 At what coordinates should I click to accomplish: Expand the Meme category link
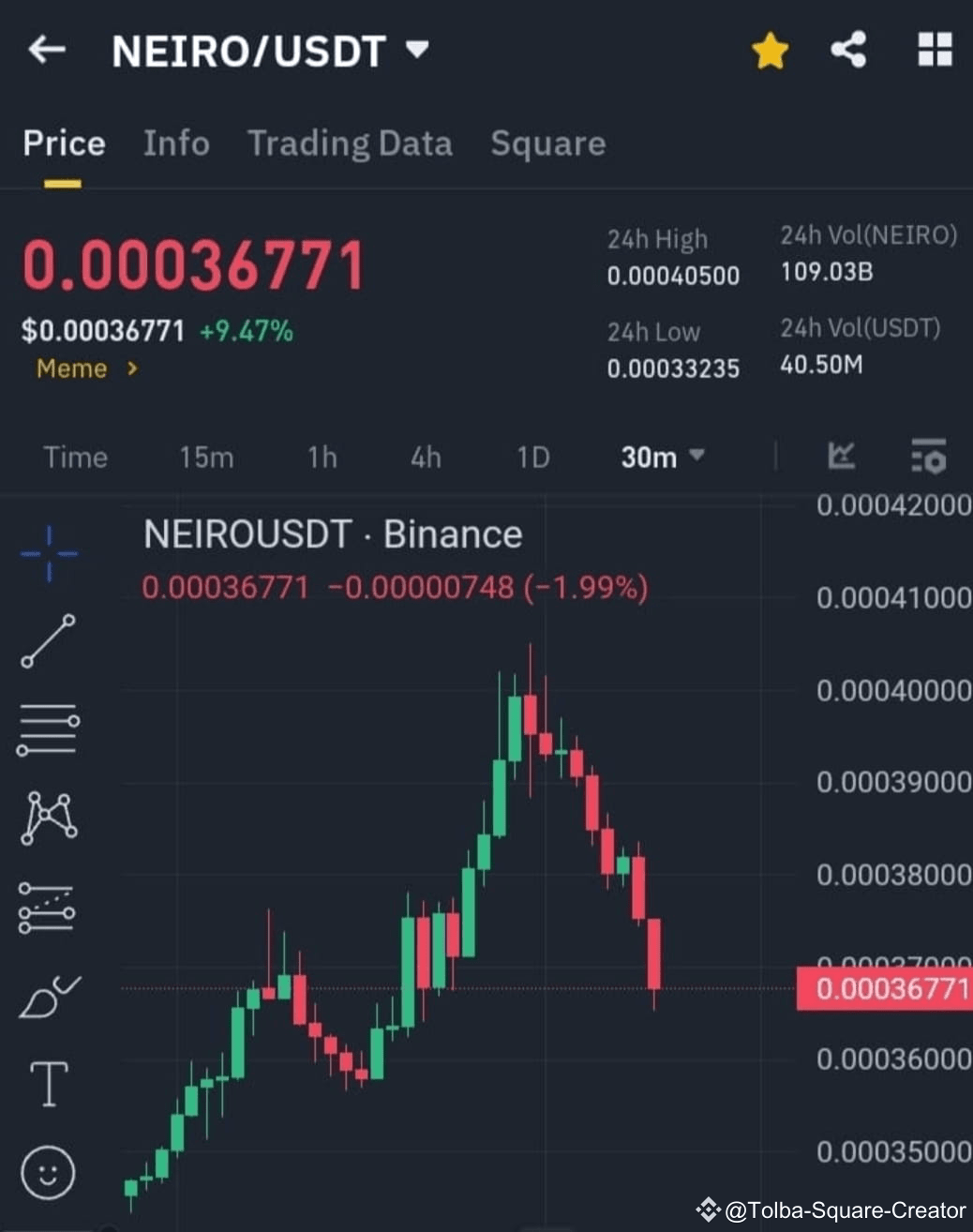click(84, 368)
